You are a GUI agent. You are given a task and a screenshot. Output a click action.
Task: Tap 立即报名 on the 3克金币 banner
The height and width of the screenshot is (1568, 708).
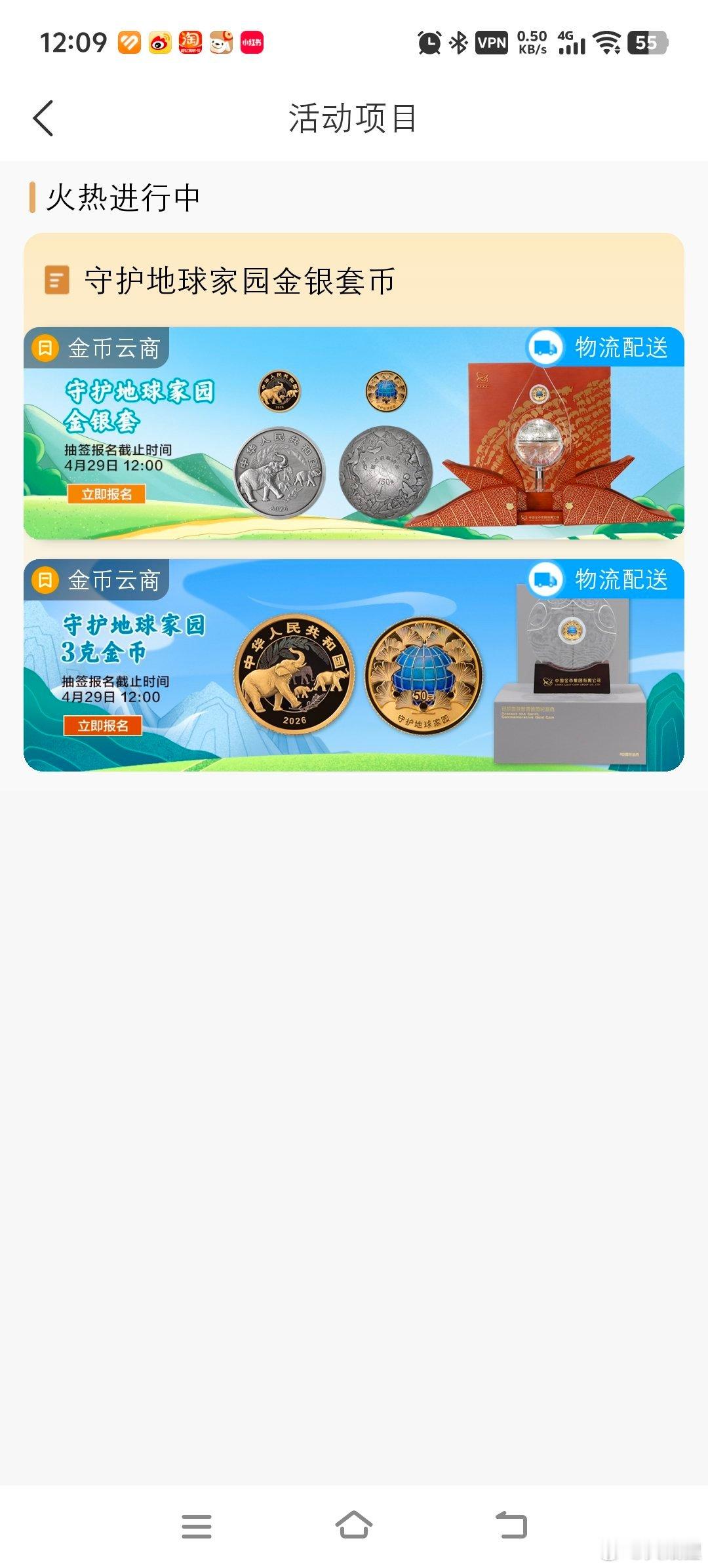102,725
